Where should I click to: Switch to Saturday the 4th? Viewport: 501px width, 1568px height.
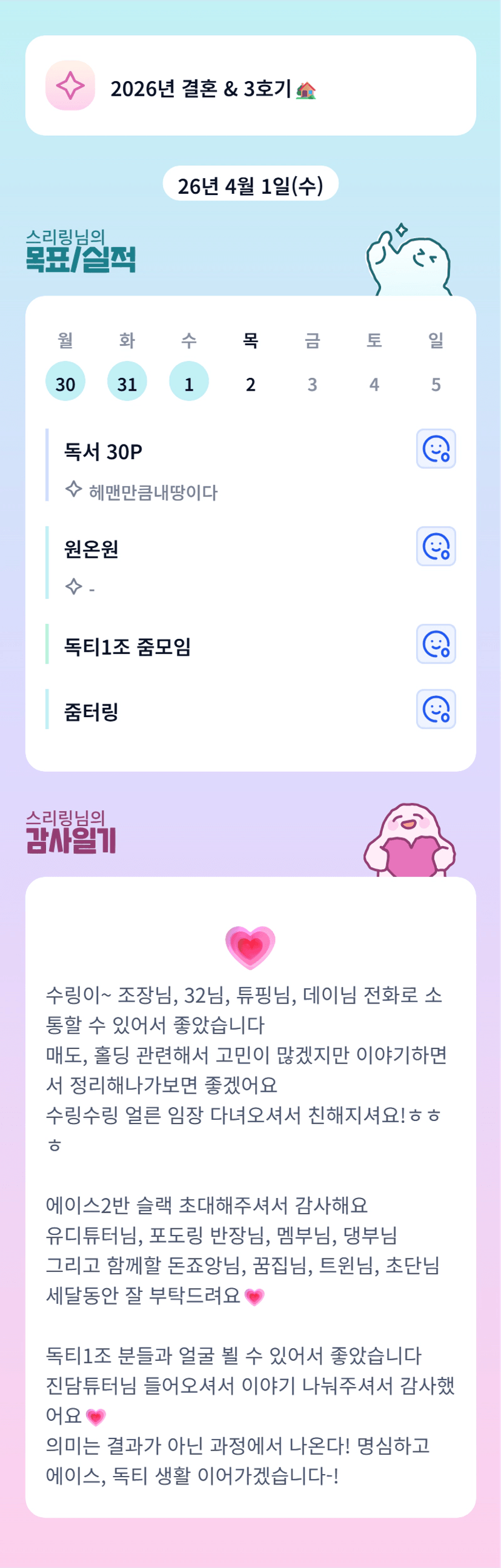pyautogui.click(x=374, y=383)
